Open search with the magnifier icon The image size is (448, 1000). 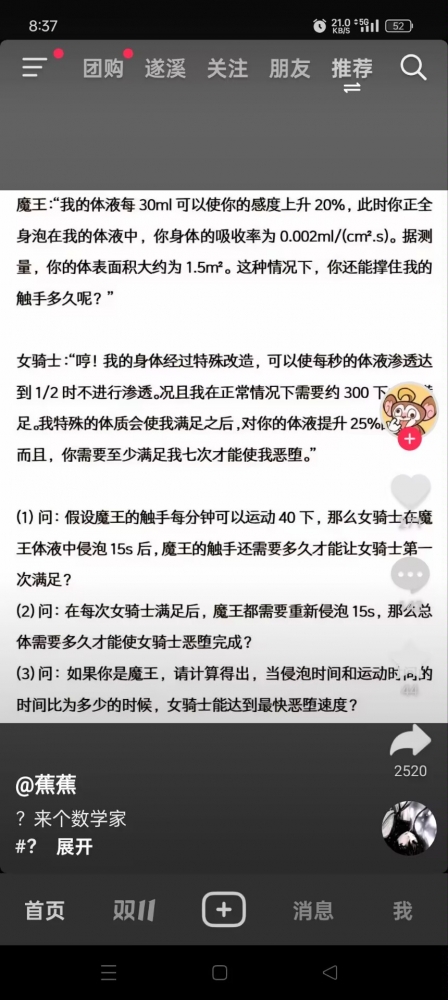(x=413, y=68)
